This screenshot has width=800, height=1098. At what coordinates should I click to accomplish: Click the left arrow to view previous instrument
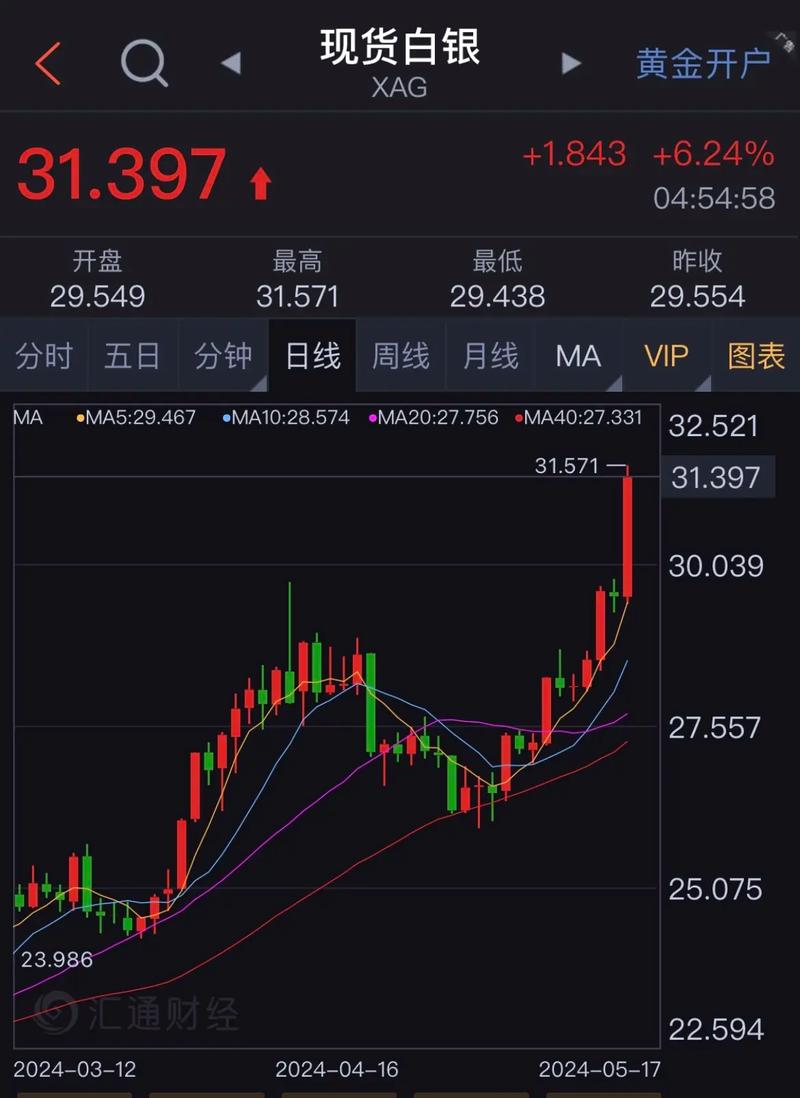click(231, 63)
